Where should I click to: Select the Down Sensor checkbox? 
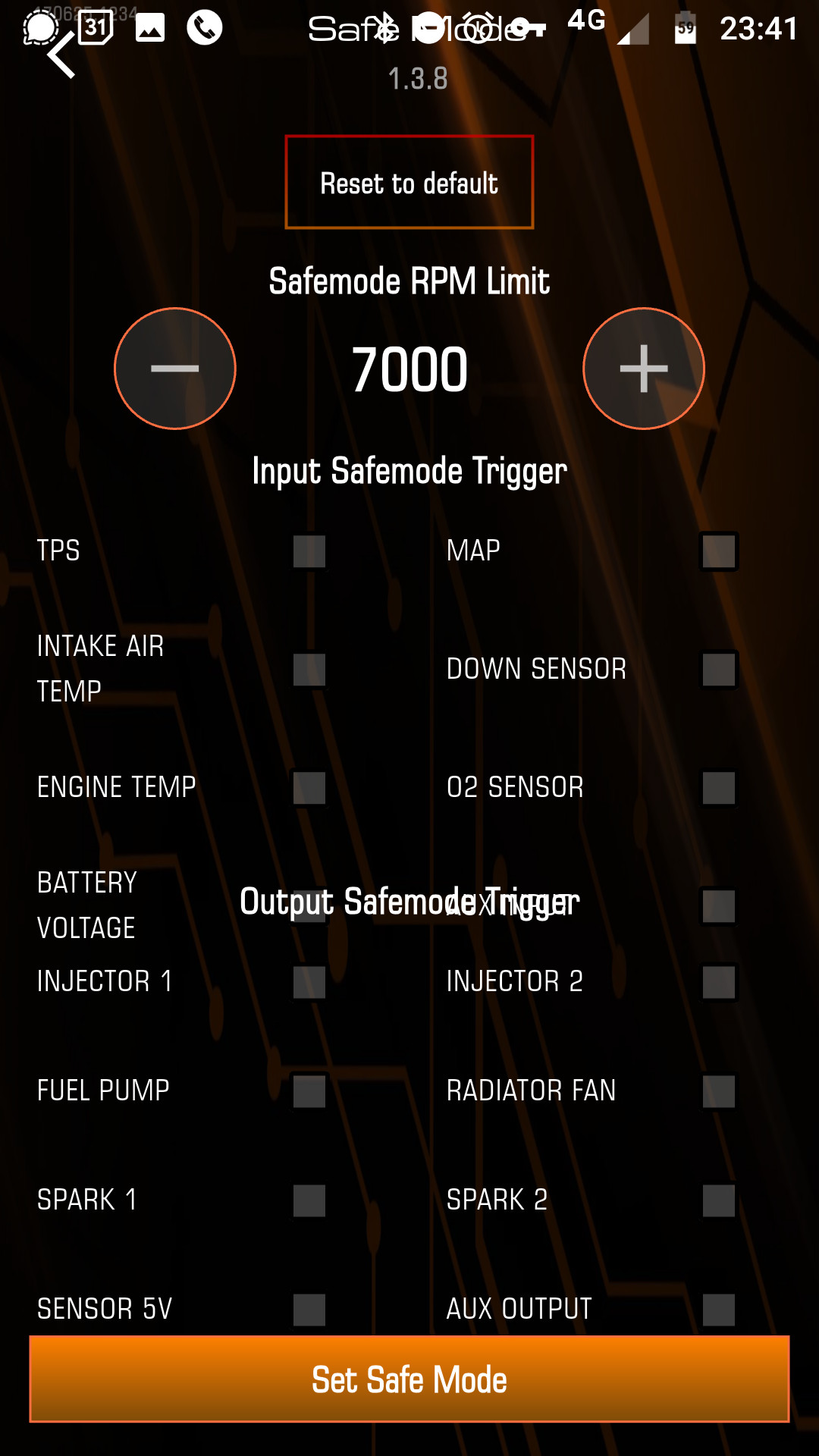tap(719, 670)
